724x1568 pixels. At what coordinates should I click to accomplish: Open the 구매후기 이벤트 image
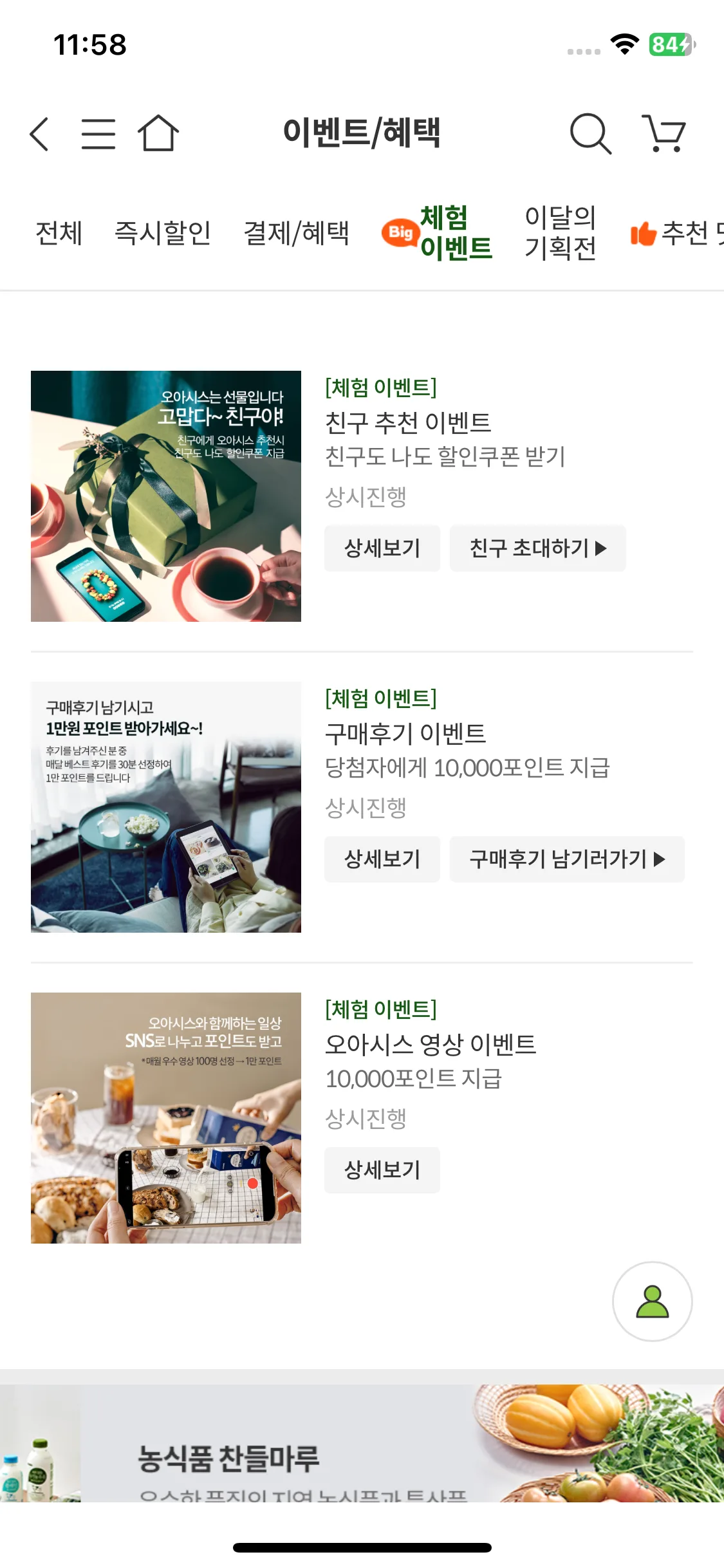[x=166, y=807]
